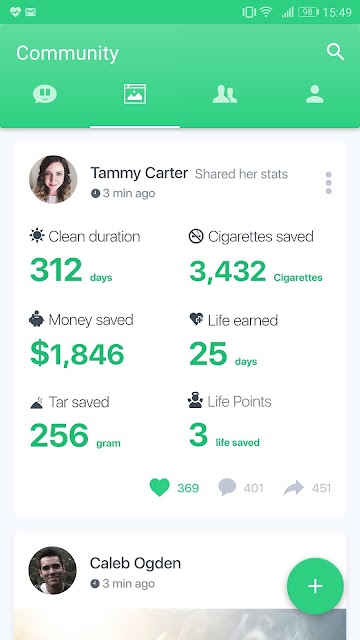Screen dimensions: 360x640
Task: Open Caleb Ogden's name link
Action: 135,563
